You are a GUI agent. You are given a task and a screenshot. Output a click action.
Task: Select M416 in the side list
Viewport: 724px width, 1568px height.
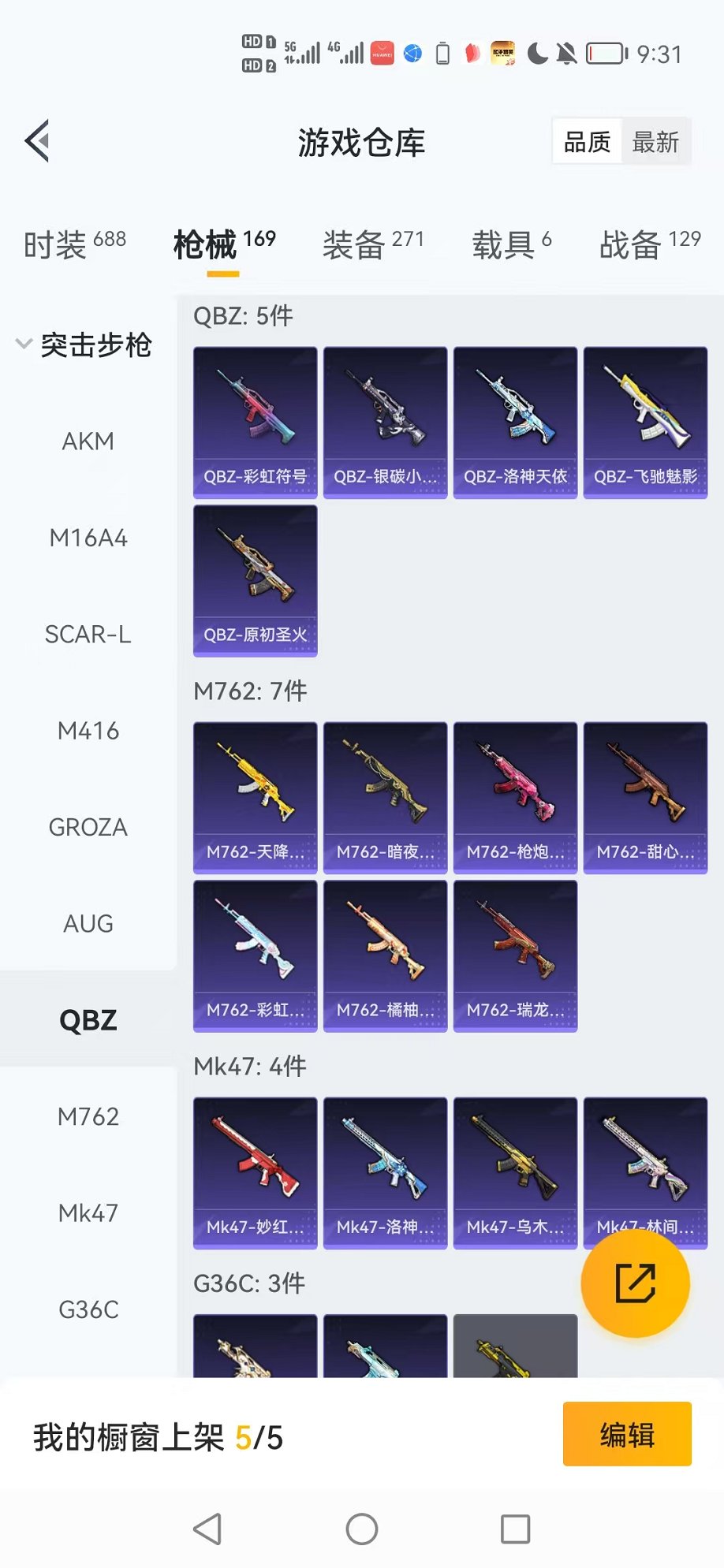pos(88,731)
